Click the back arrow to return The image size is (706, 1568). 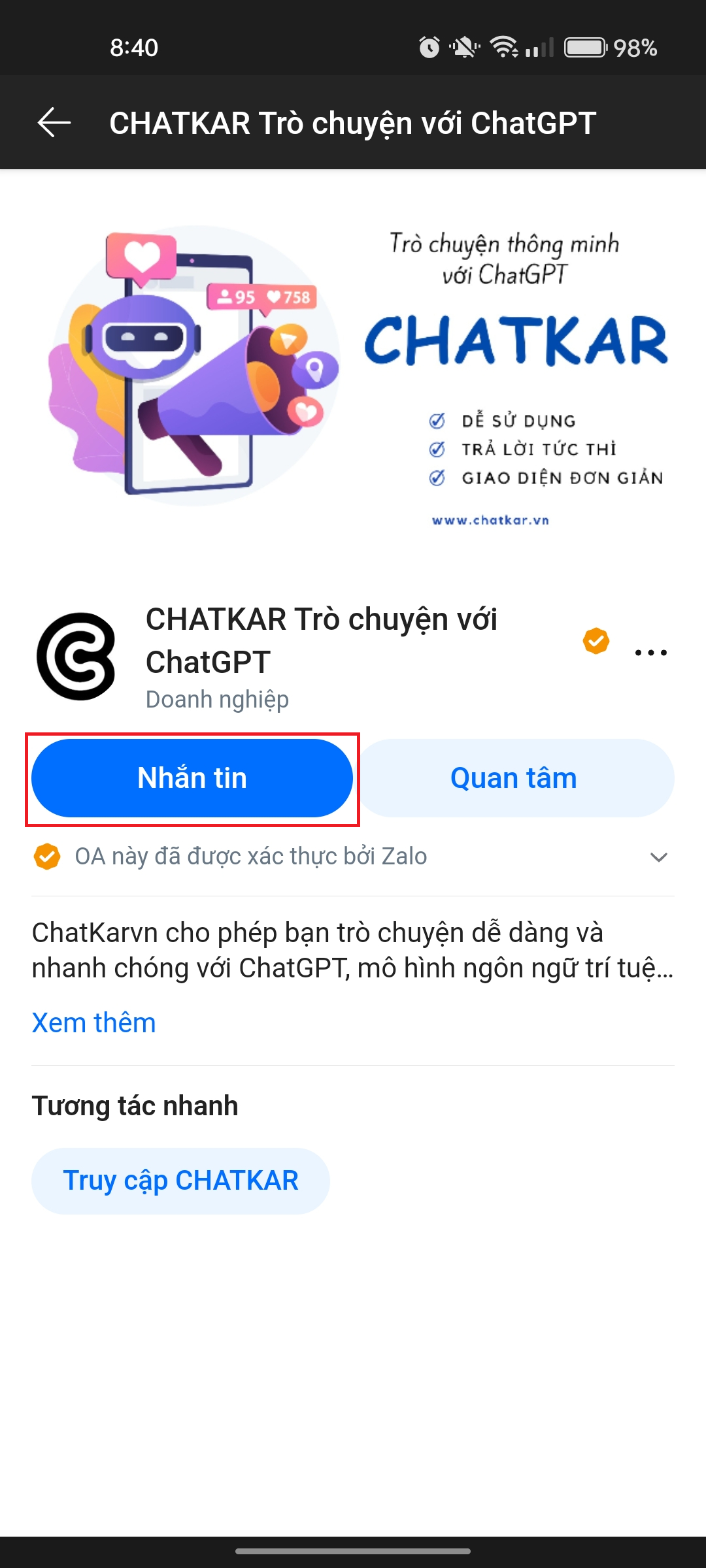tap(52, 122)
